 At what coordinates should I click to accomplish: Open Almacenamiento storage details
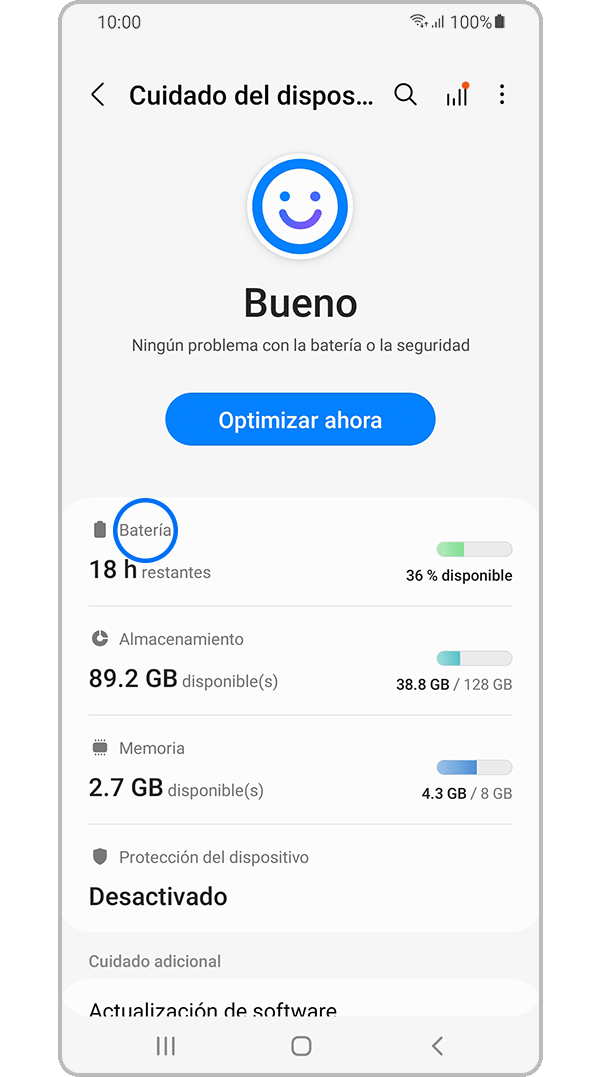click(x=300, y=661)
